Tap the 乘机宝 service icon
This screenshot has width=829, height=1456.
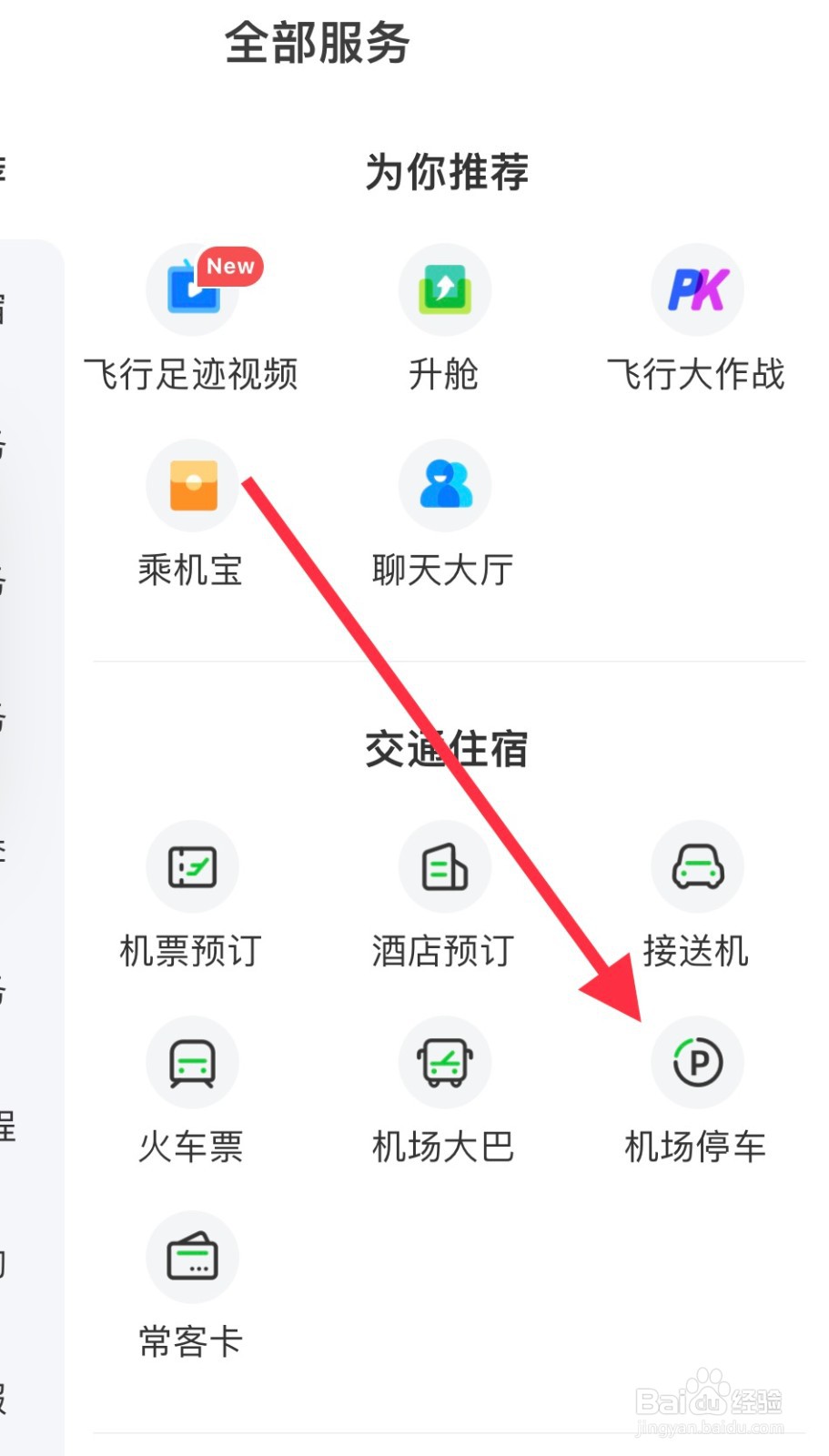click(192, 485)
